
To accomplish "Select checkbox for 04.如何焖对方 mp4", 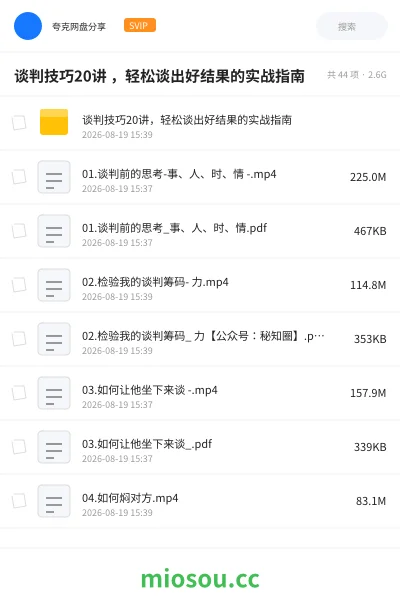I will point(19,501).
